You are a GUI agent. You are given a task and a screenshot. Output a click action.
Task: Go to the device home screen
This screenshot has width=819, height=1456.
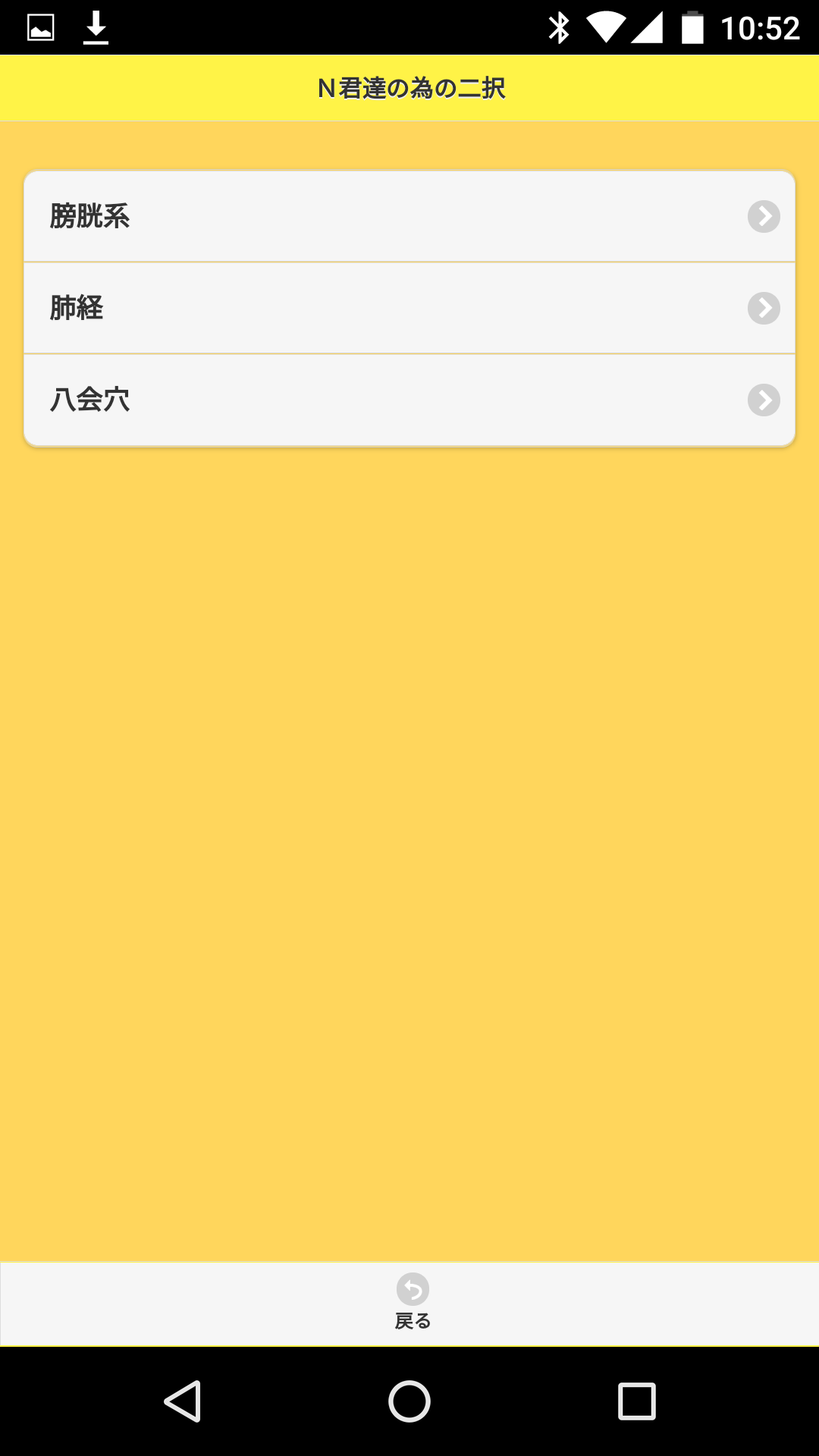(x=409, y=1401)
